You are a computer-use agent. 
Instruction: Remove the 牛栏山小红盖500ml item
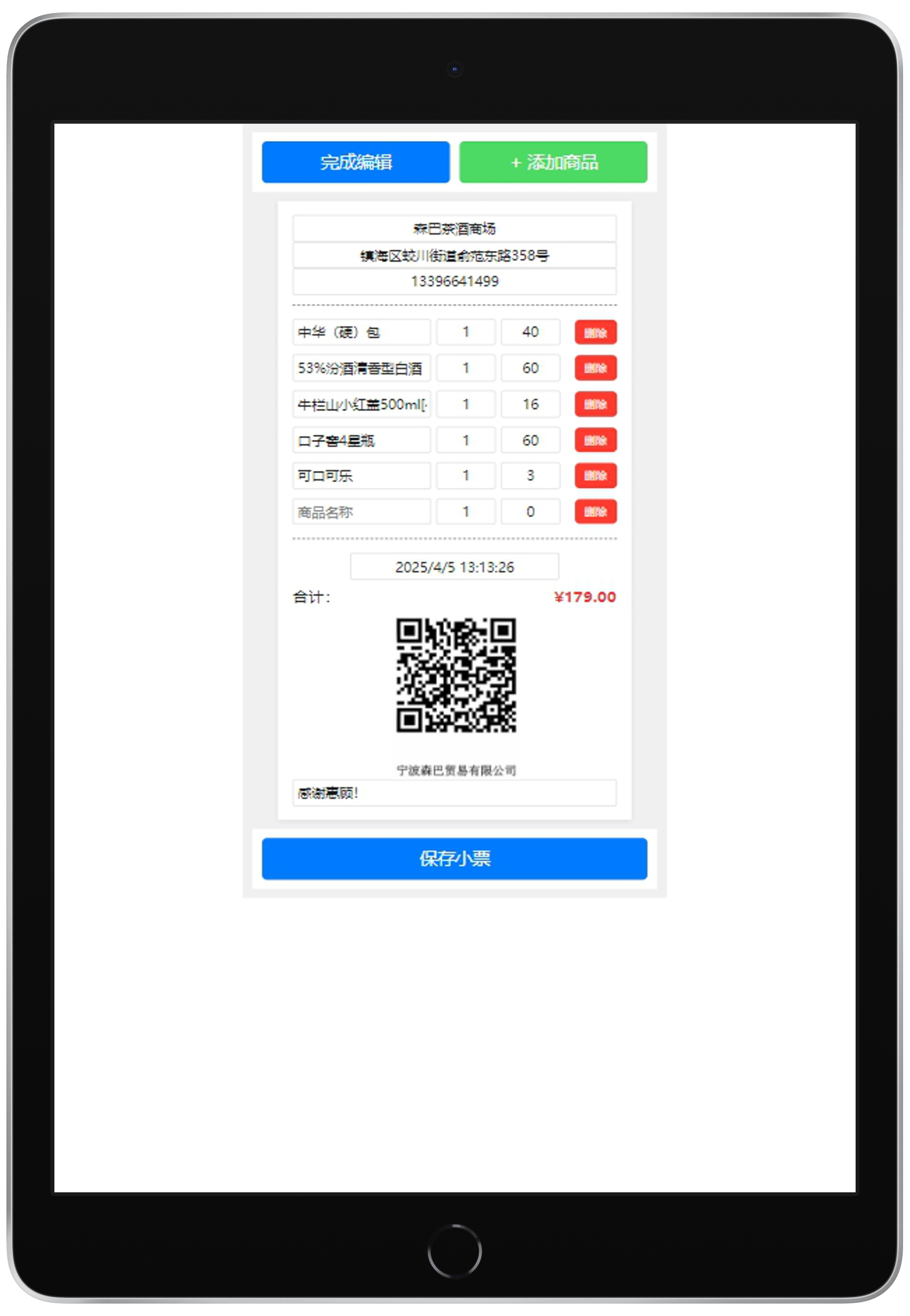pyautogui.click(x=594, y=404)
